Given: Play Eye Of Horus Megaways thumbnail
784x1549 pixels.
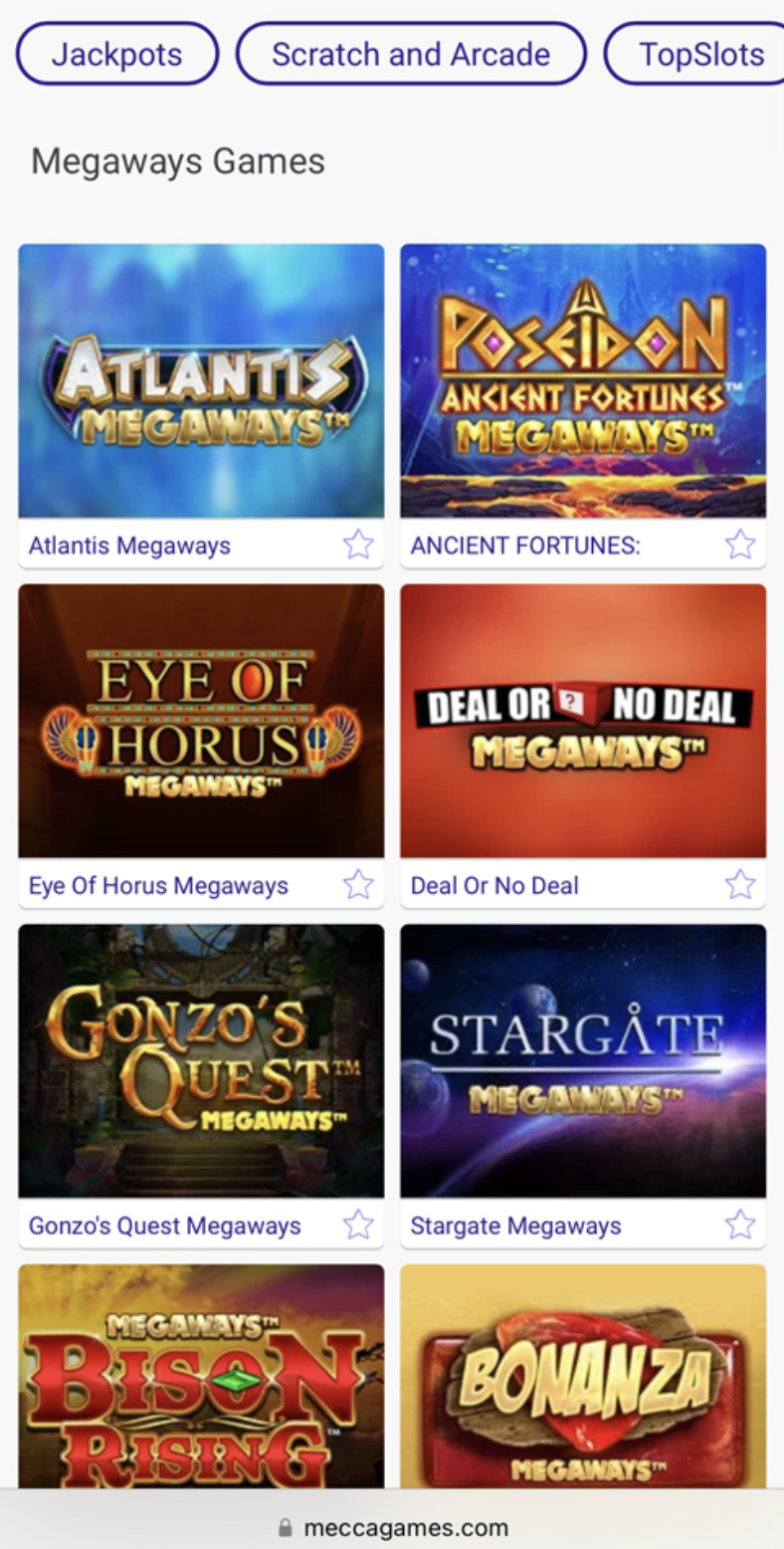Looking at the screenshot, I should click(200, 721).
